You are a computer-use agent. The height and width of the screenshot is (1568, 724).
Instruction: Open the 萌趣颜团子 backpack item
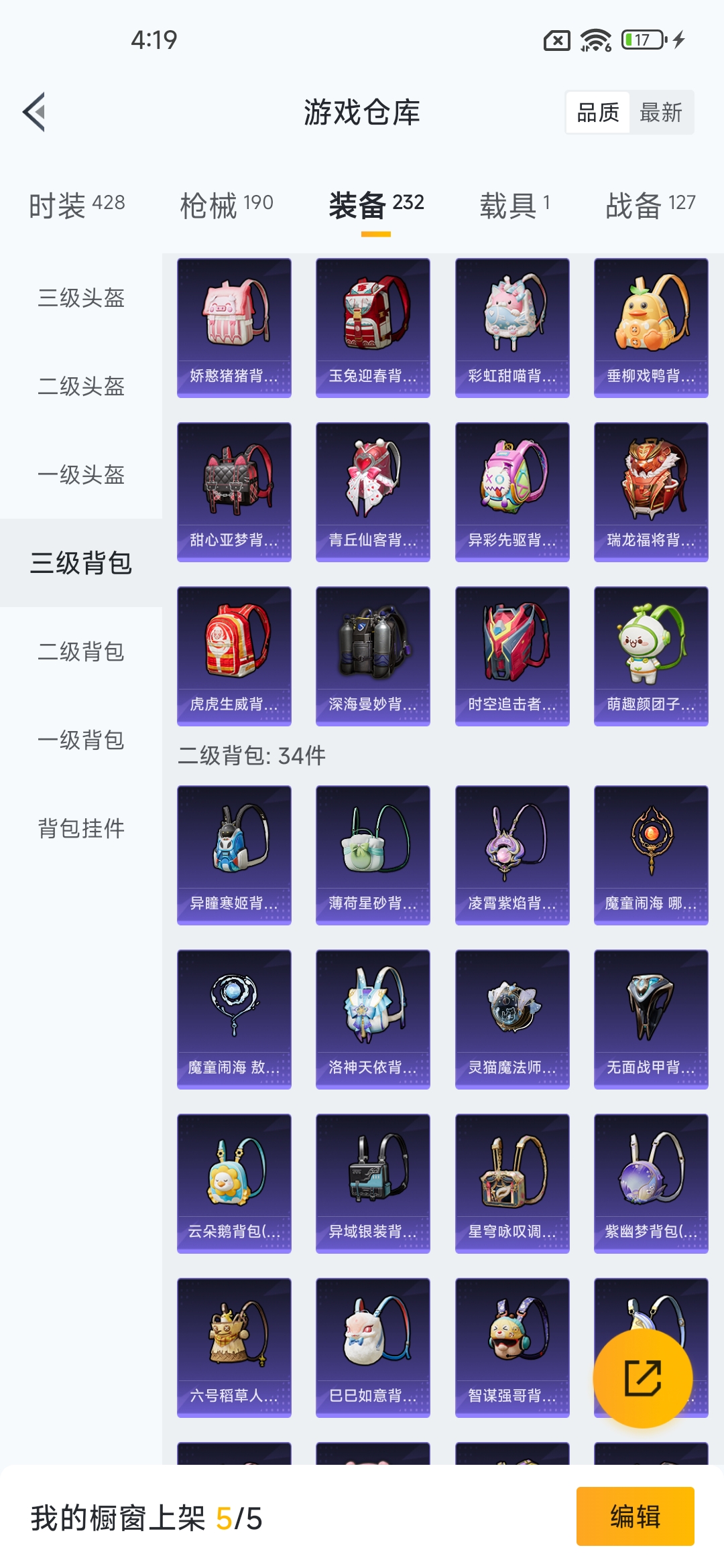[x=650, y=657]
